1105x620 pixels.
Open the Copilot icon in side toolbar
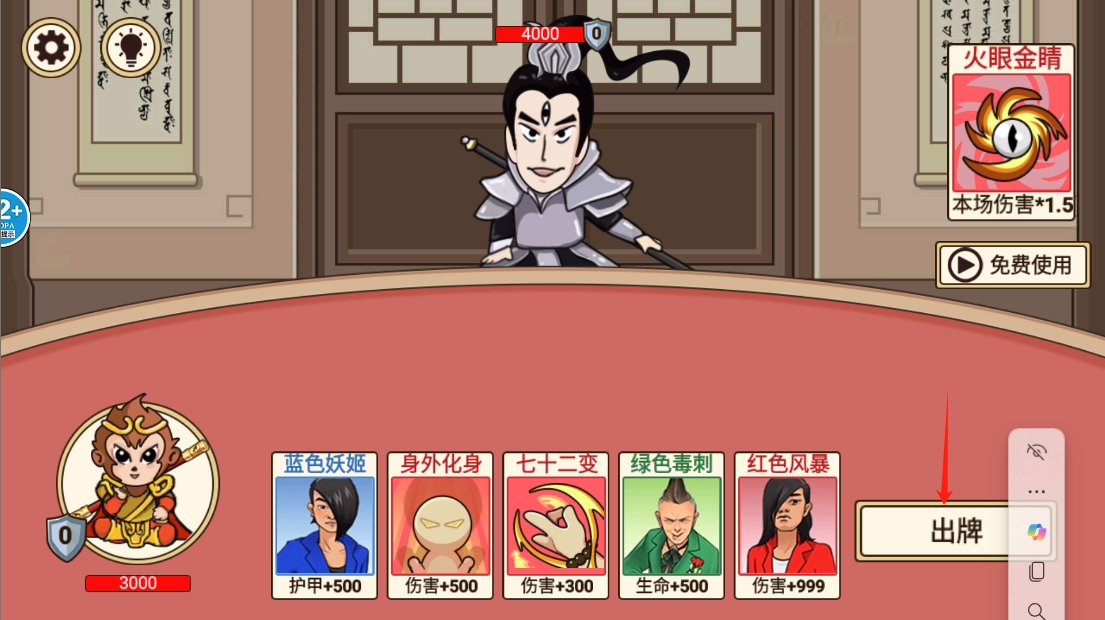point(1036,532)
